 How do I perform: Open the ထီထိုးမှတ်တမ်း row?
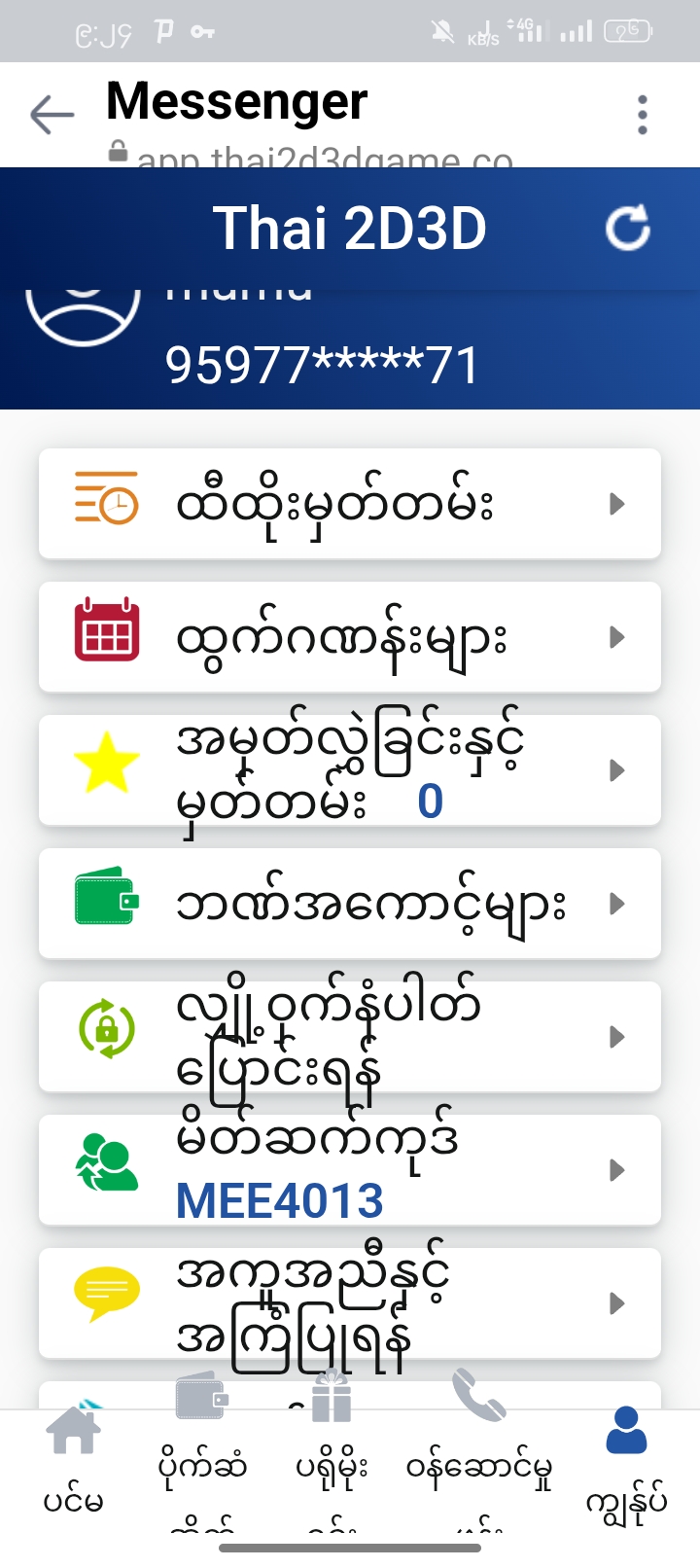click(350, 504)
